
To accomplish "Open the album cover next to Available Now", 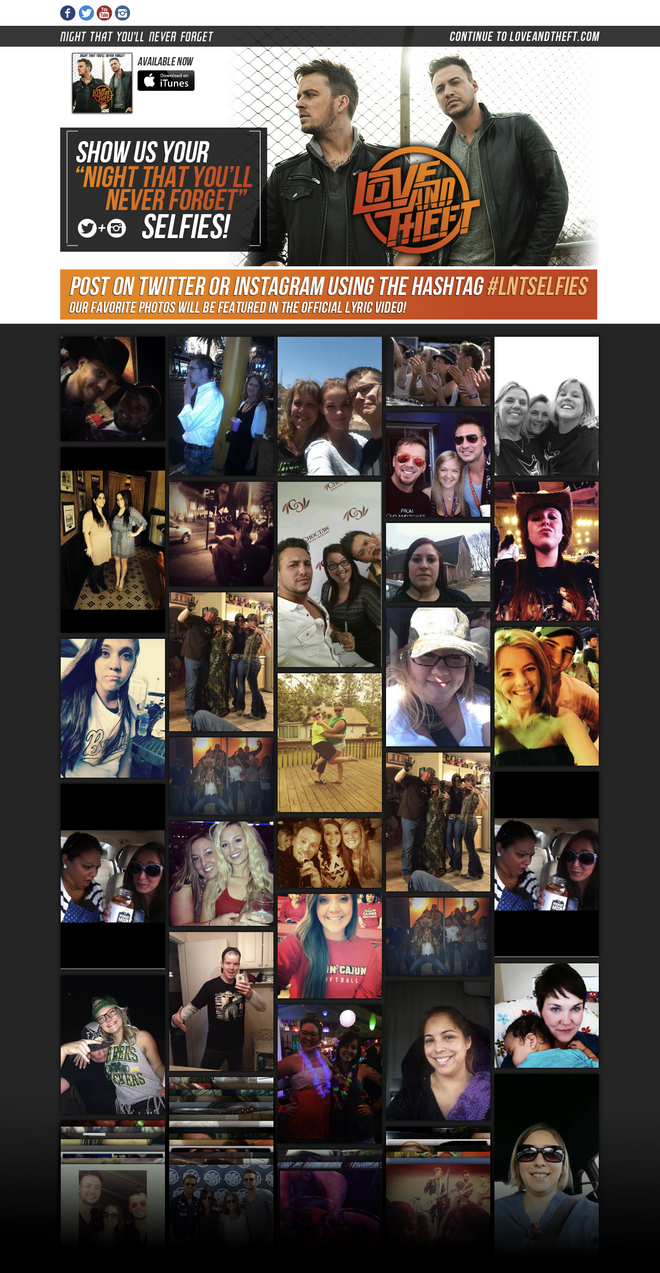I will pyautogui.click(x=101, y=83).
